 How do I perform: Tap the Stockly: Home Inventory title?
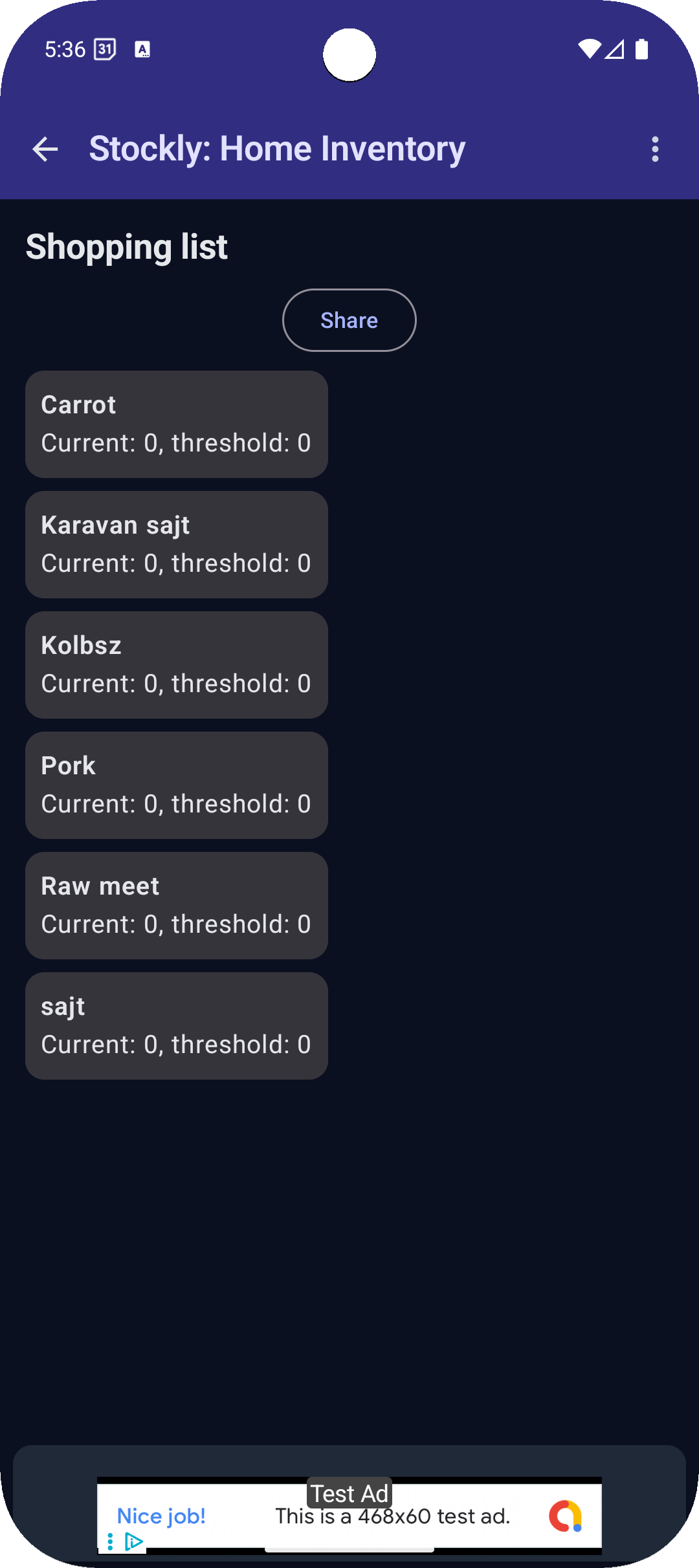[x=277, y=148]
